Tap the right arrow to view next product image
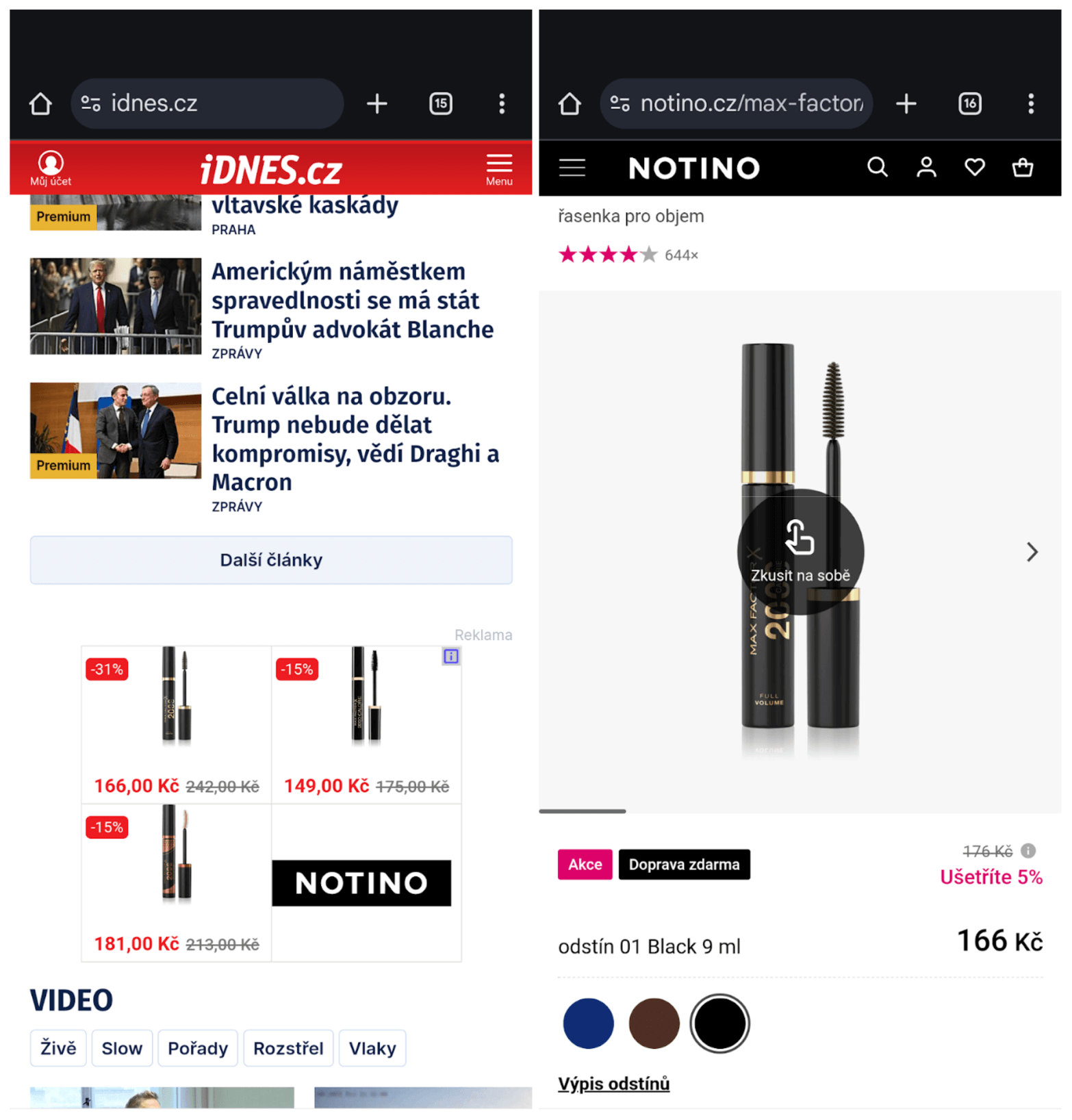Image resolution: width=1072 pixels, height=1120 pixels. pyautogui.click(x=1031, y=552)
